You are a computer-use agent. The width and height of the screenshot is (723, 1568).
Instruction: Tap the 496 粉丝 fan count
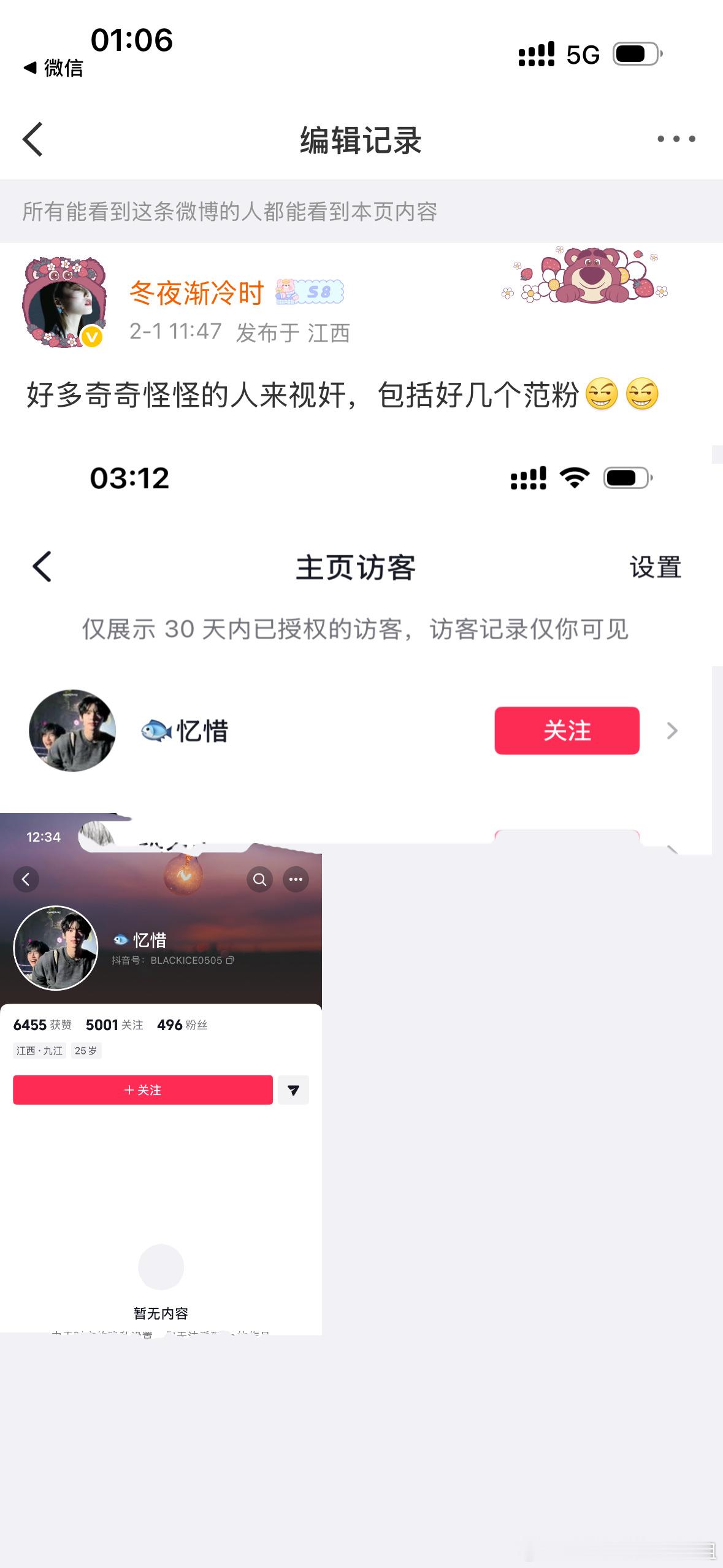point(183,1024)
